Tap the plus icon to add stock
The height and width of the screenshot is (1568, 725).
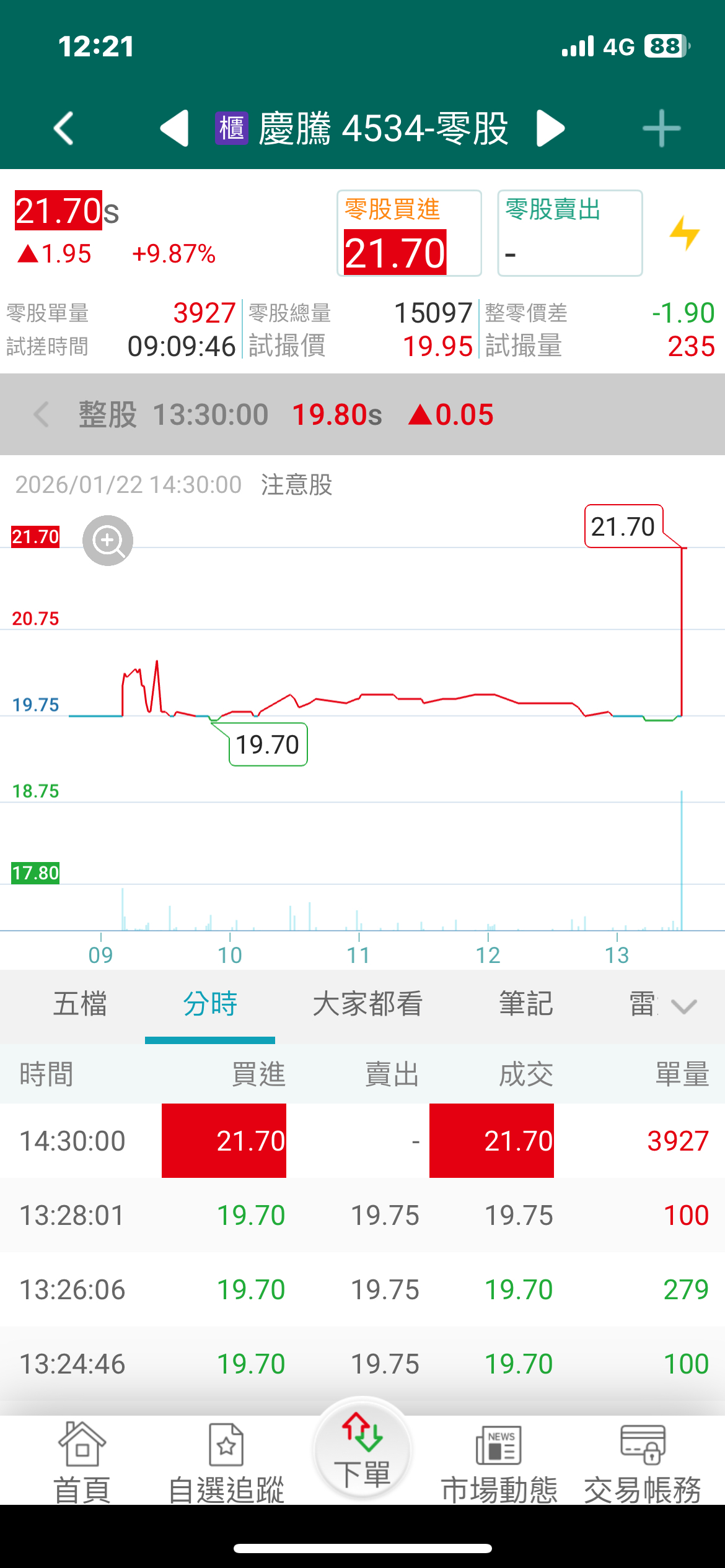pos(661,128)
